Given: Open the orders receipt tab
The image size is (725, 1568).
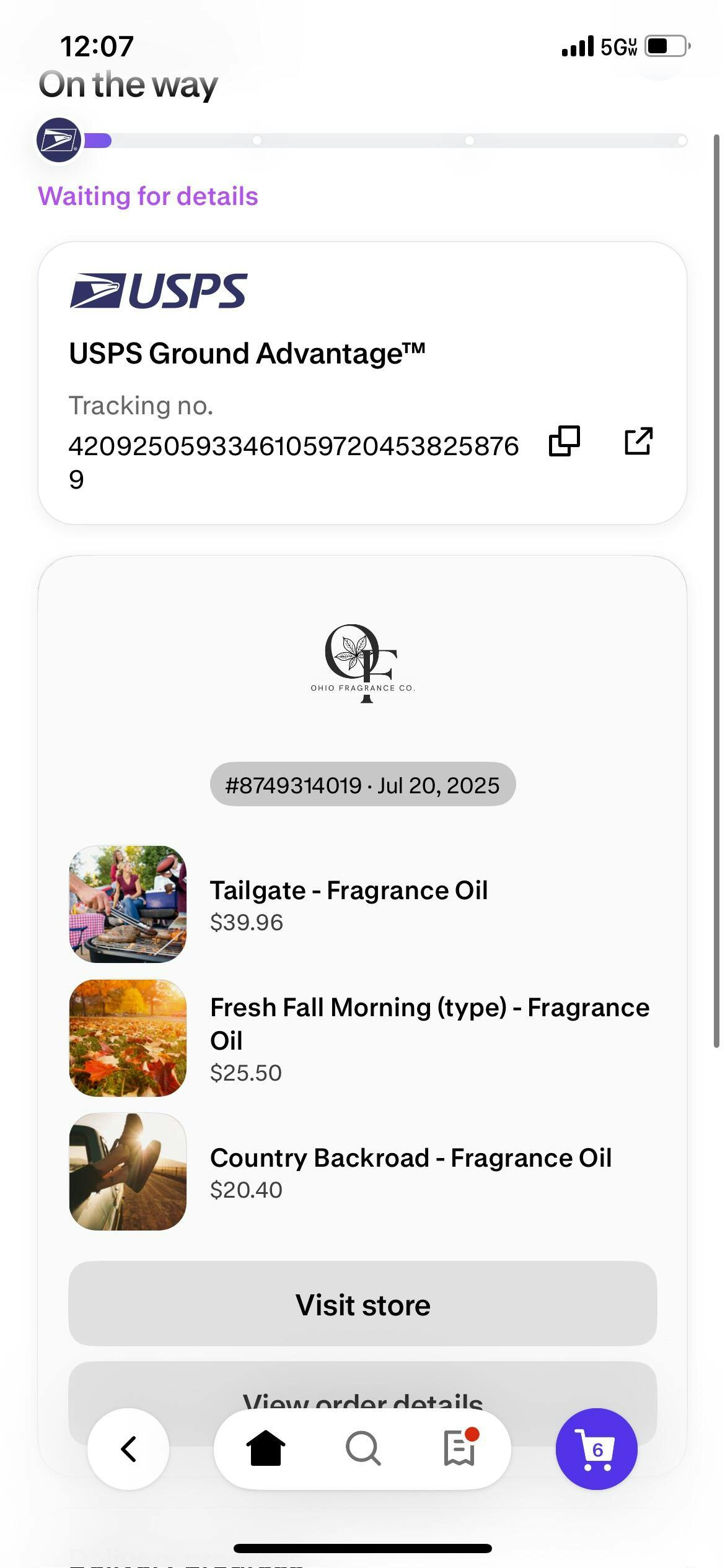Looking at the screenshot, I should [460, 1449].
